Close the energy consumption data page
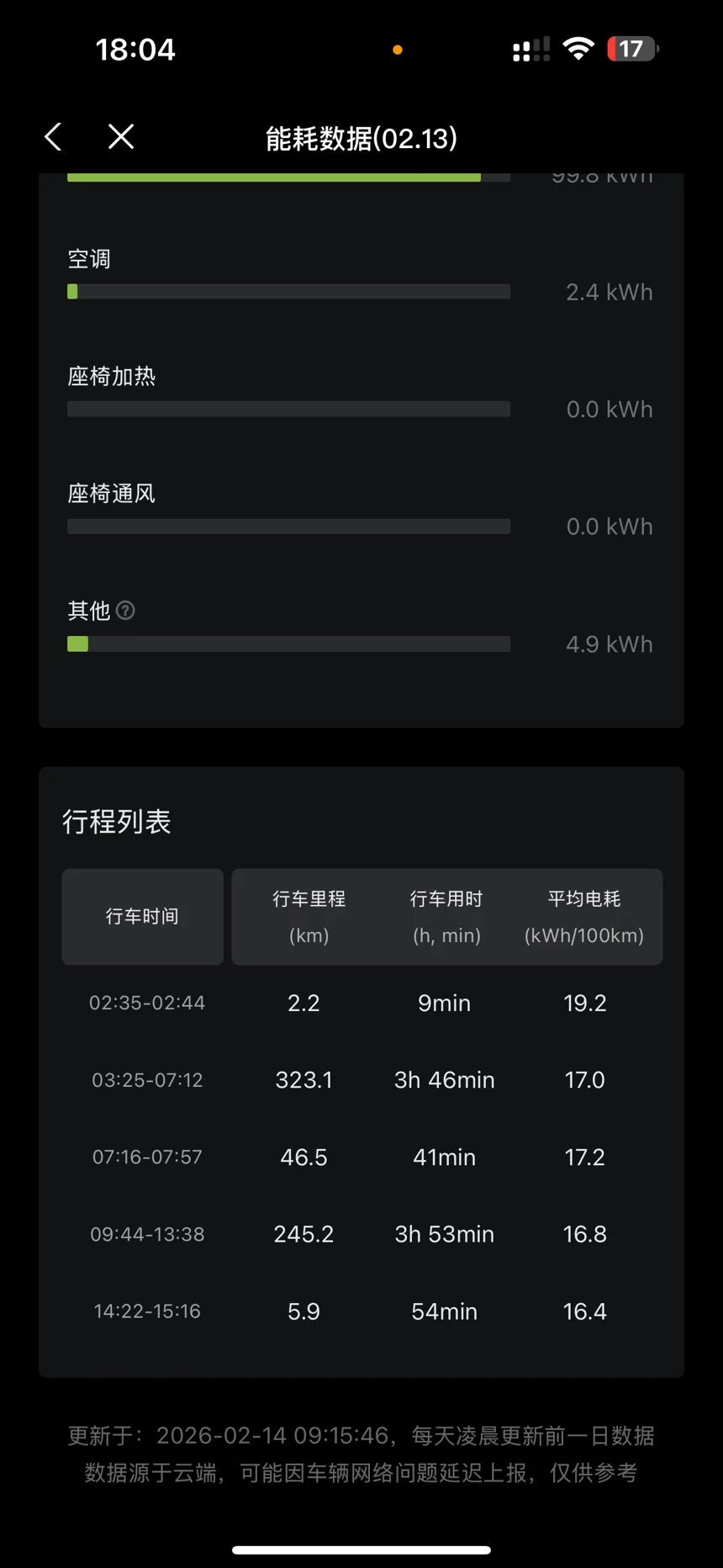This screenshot has width=723, height=1568. (x=121, y=137)
